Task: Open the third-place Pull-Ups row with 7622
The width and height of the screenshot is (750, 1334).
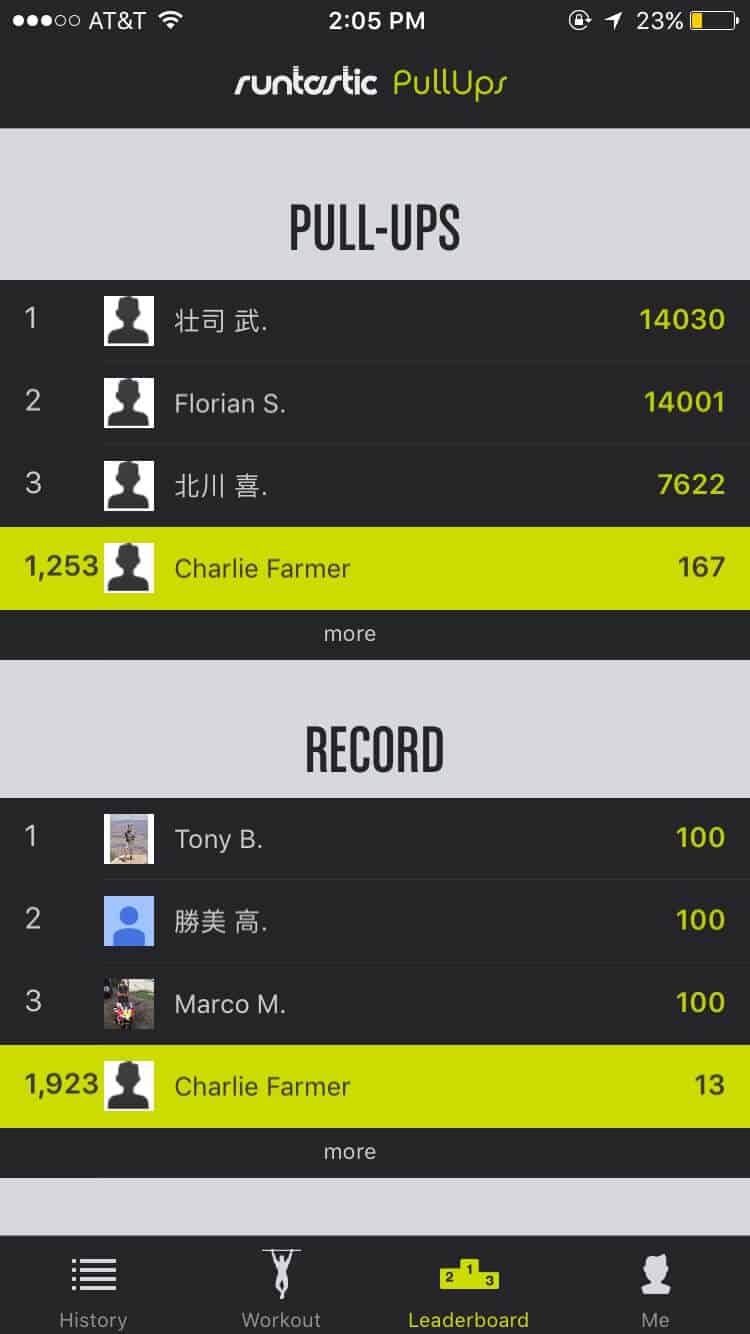Action: [x=375, y=485]
